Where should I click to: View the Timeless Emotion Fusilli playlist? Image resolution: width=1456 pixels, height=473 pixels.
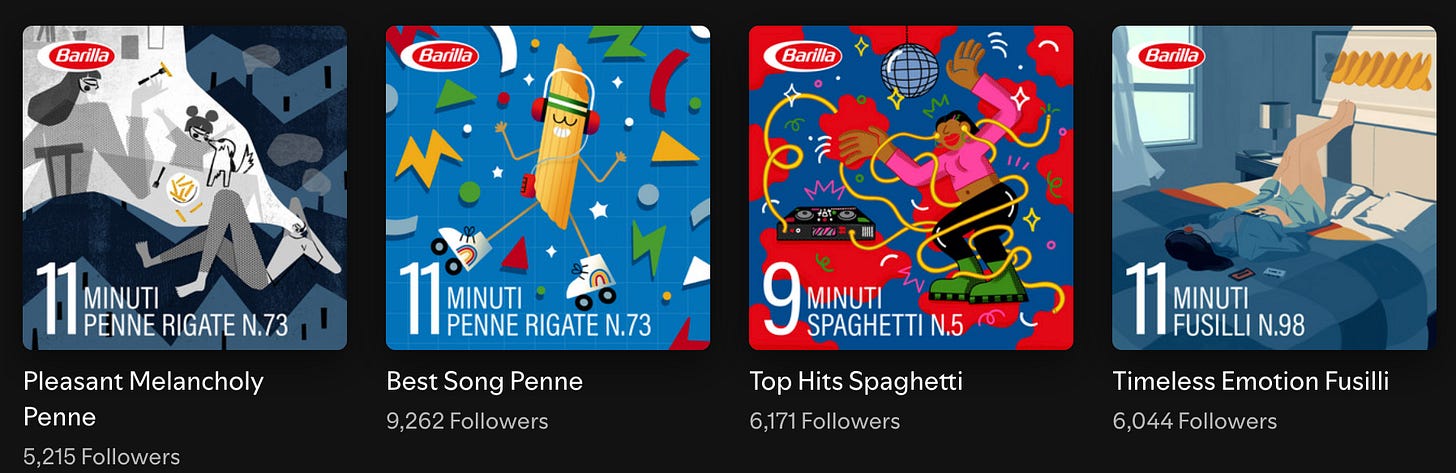coord(1274,188)
